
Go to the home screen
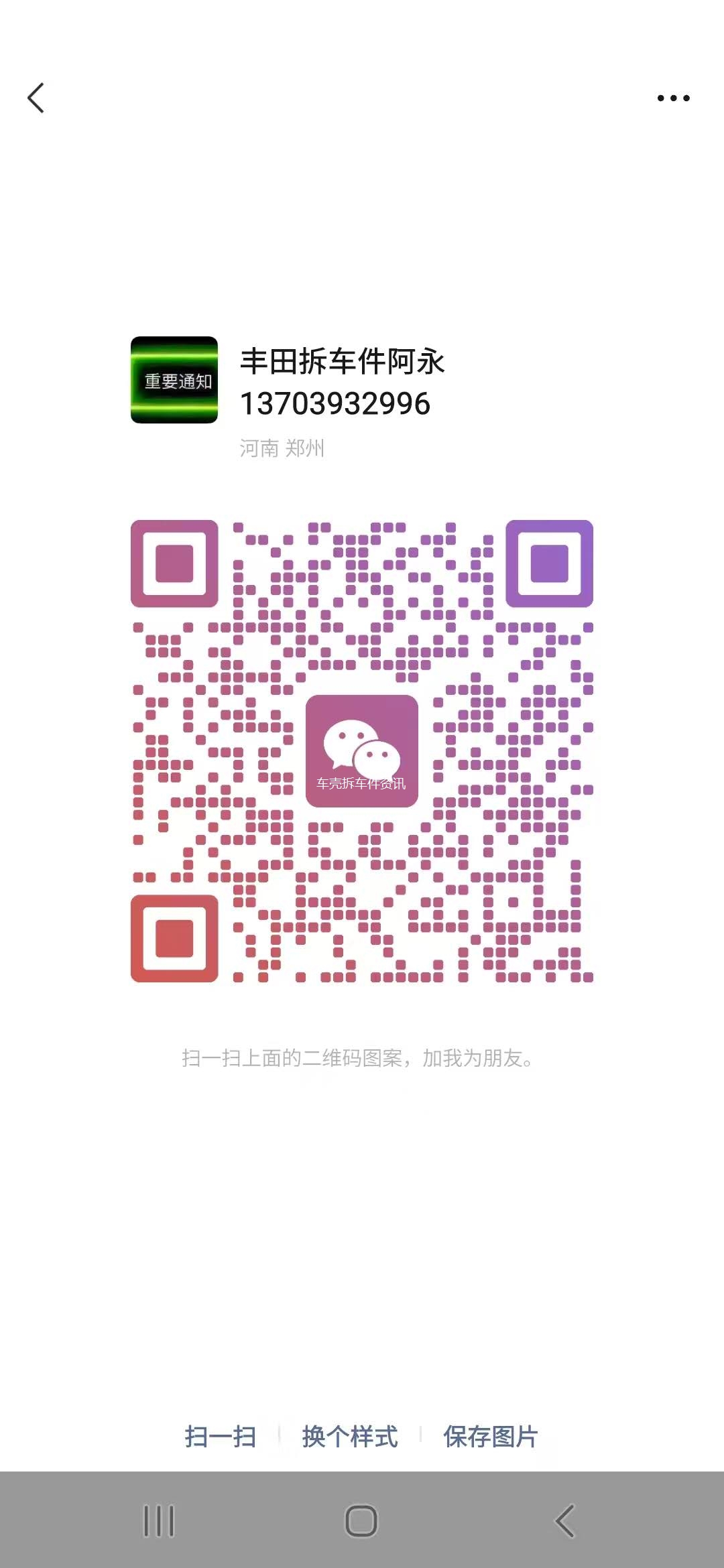pyautogui.click(x=361, y=1521)
